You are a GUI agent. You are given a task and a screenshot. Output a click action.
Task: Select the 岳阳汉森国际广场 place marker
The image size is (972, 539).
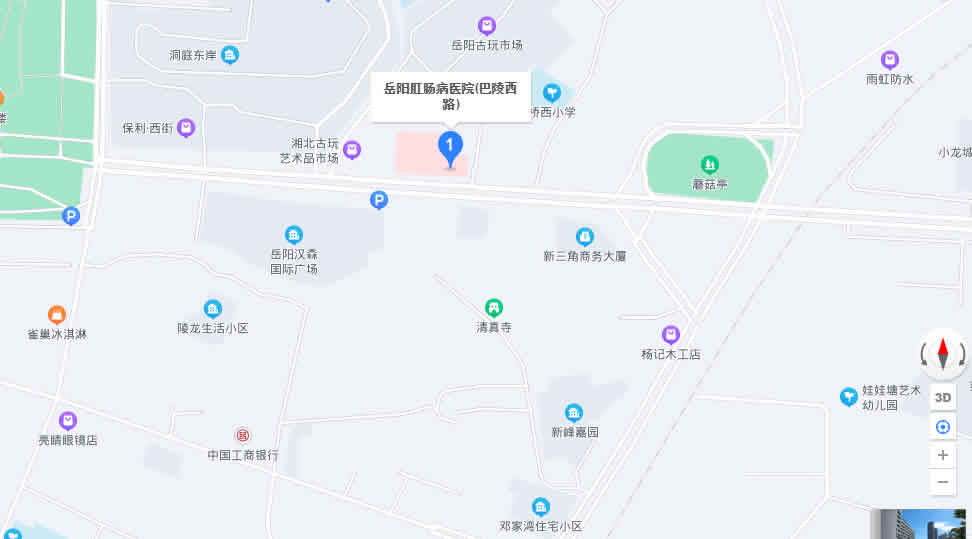click(294, 235)
